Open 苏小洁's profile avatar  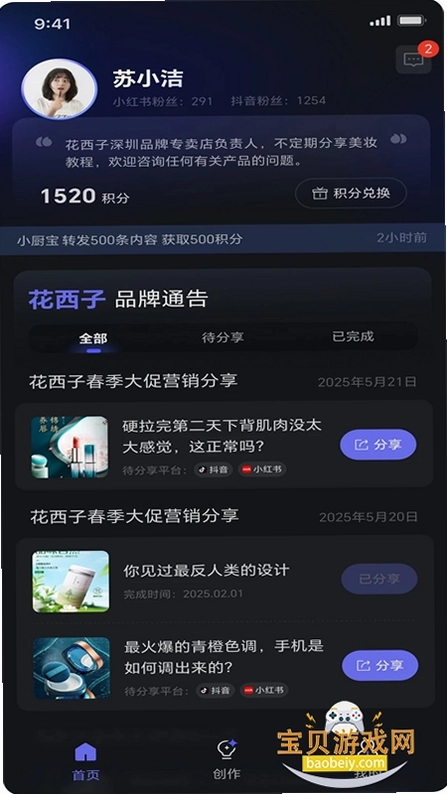click(x=59, y=89)
